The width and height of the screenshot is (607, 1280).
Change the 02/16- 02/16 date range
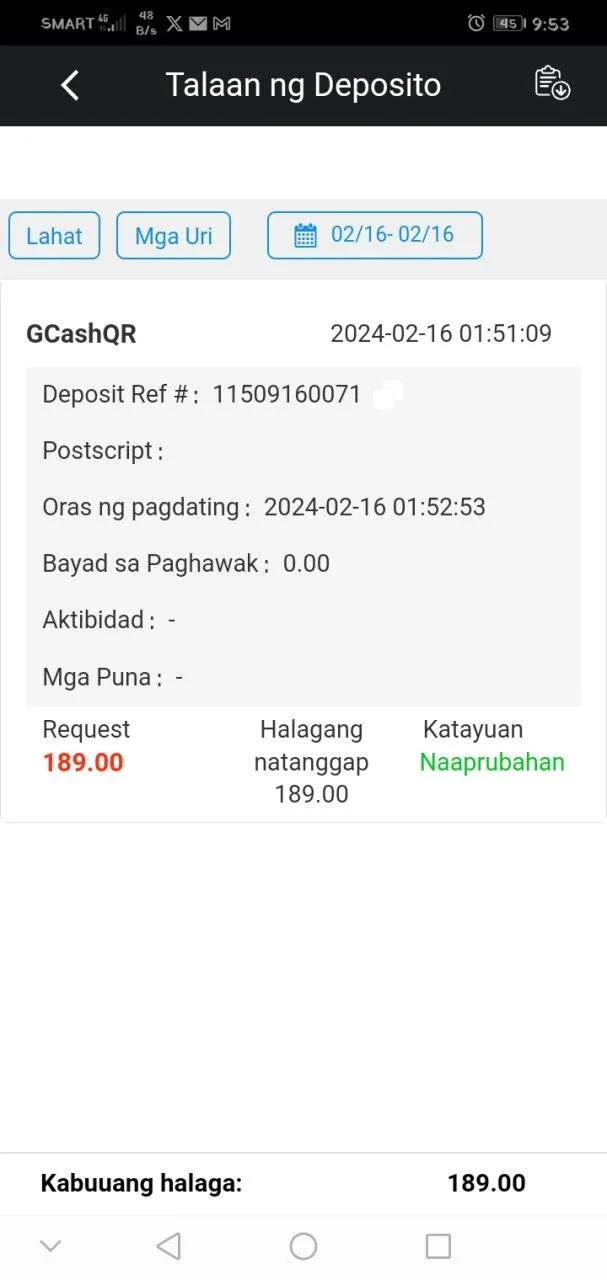(375, 235)
